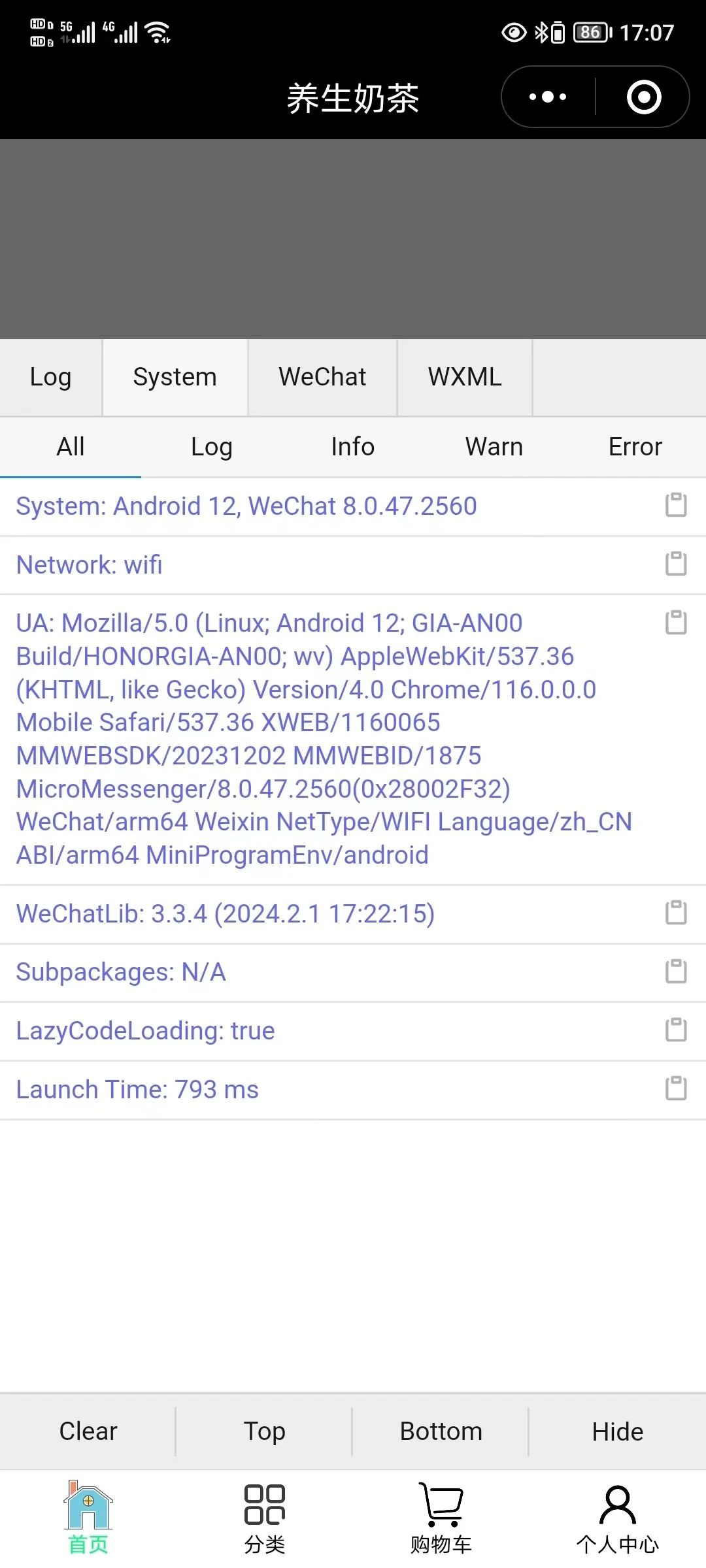The image size is (706, 1568).
Task: Open the WXML panel tab
Action: pyautogui.click(x=465, y=377)
